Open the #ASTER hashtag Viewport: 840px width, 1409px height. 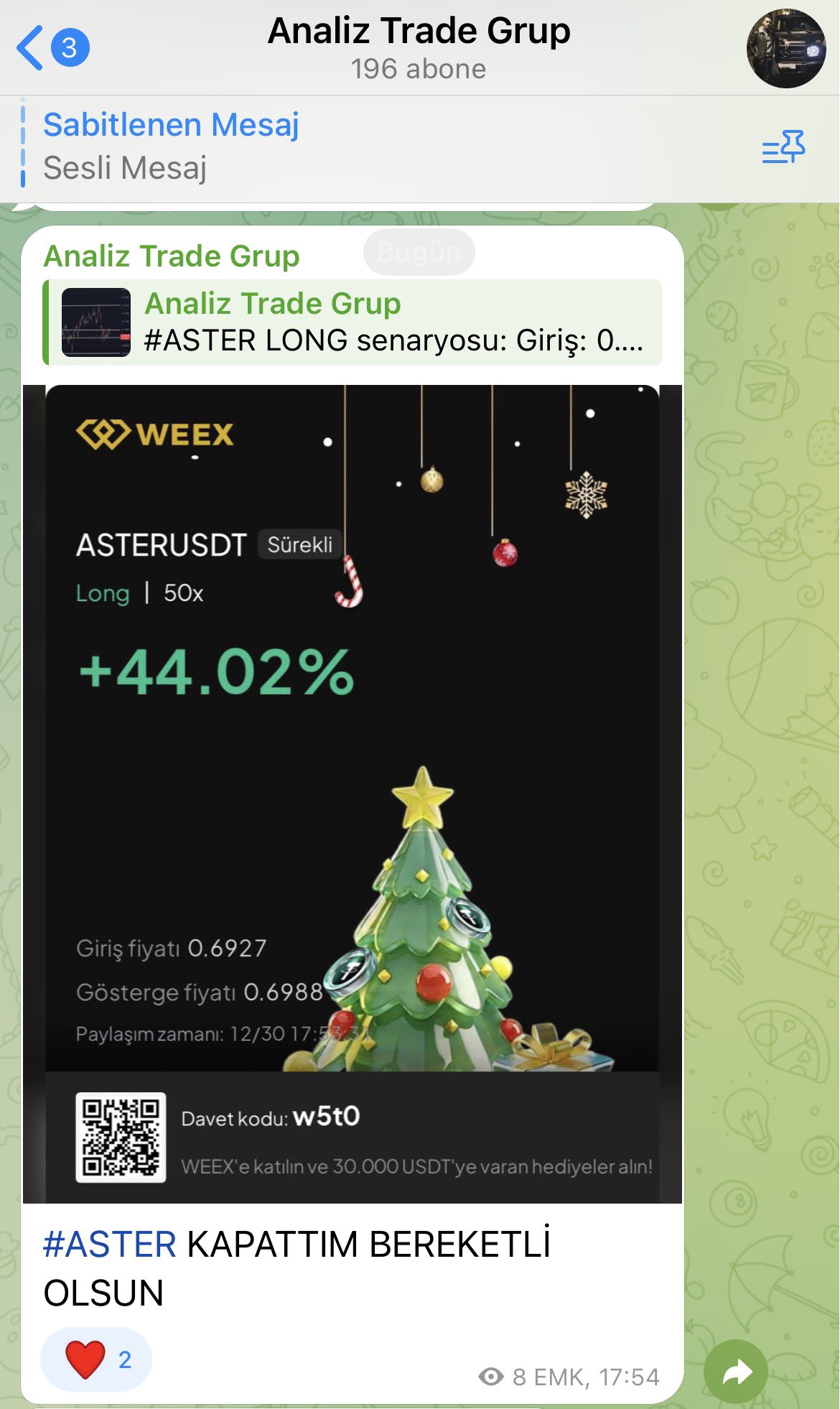point(109,1245)
